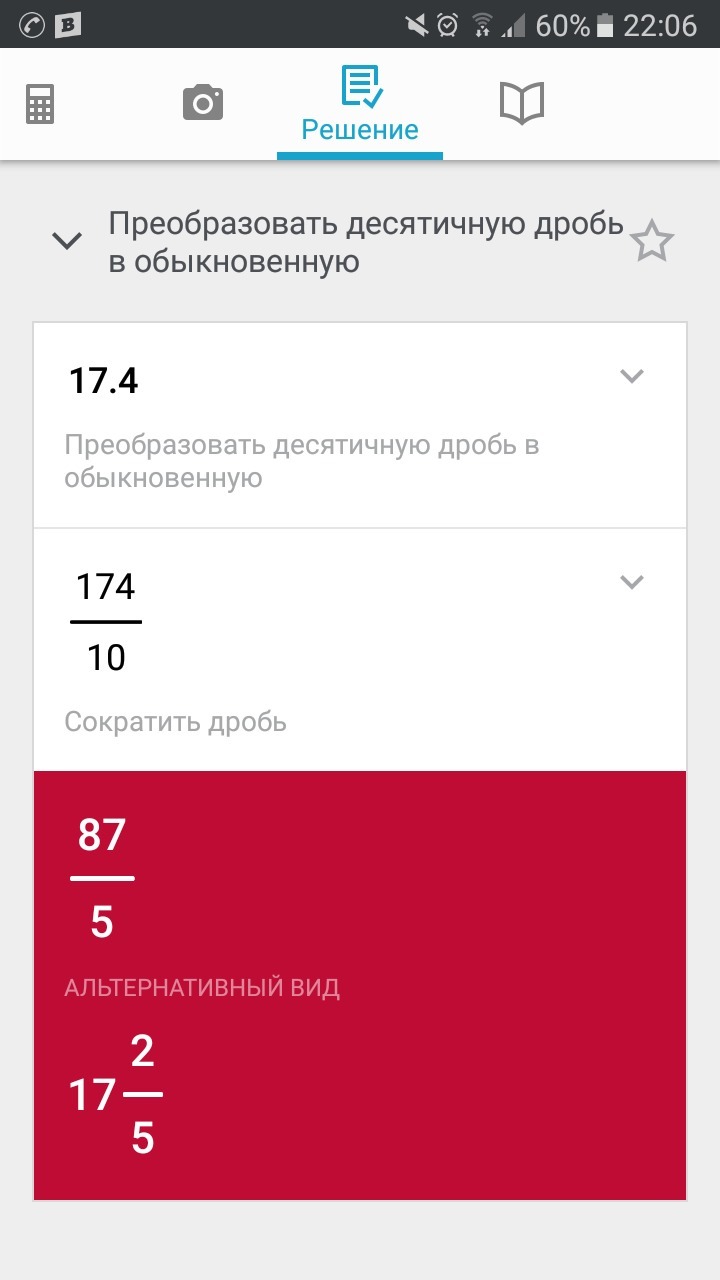Open the camera tab
The height and width of the screenshot is (1280, 720).
[202, 103]
